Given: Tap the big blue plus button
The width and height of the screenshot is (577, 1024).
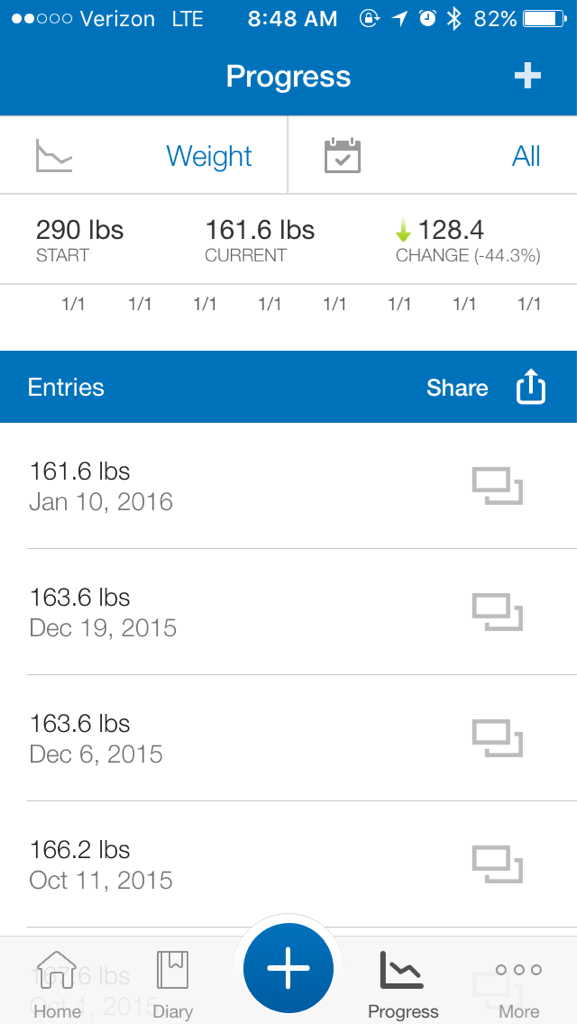Looking at the screenshot, I should pyautogui.click(x=288, y=968).
